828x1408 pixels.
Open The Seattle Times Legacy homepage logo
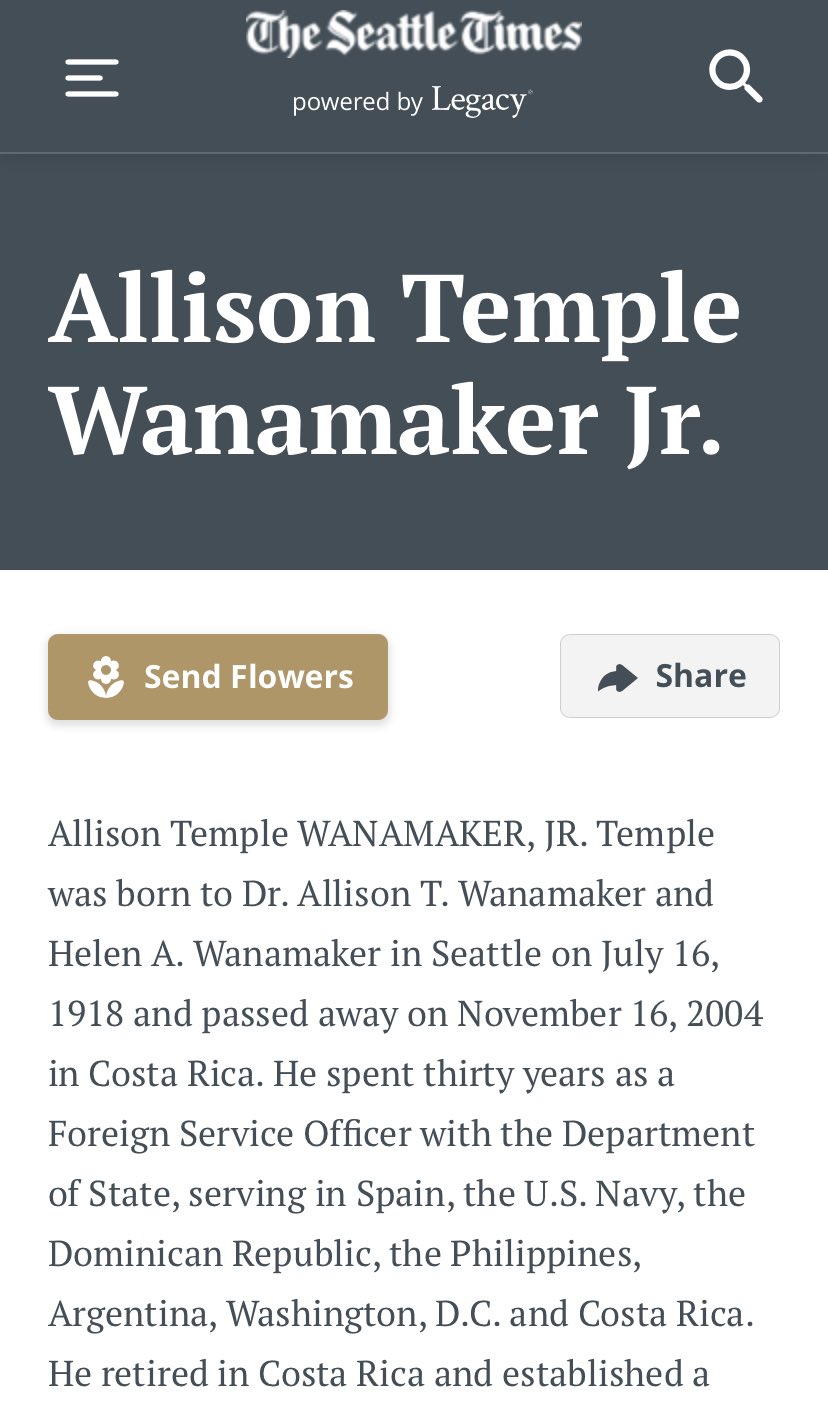click(413, 62)
